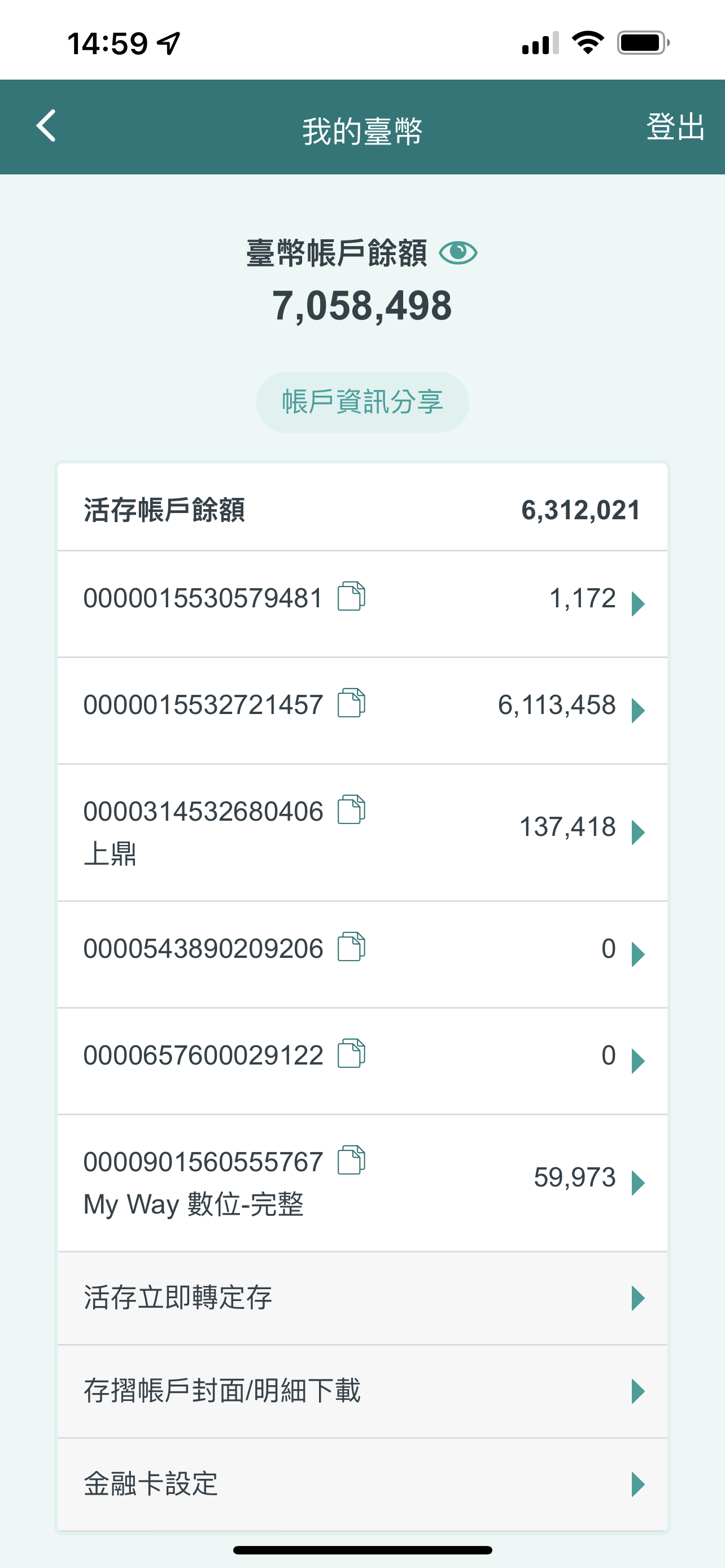Copy account number 0000543890209206
725x1568 pixels.
(351, 947)
